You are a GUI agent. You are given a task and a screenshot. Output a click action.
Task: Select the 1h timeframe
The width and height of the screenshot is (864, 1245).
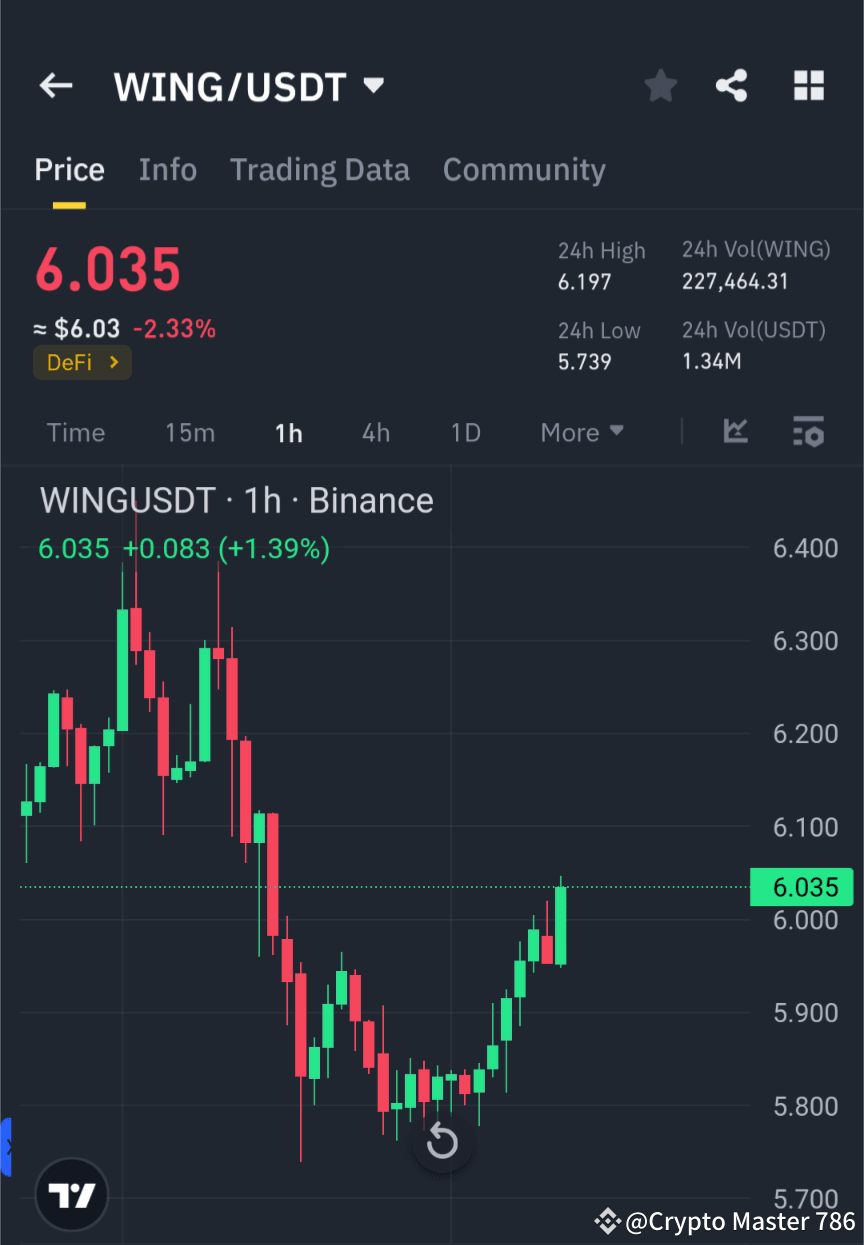(288, 432)
